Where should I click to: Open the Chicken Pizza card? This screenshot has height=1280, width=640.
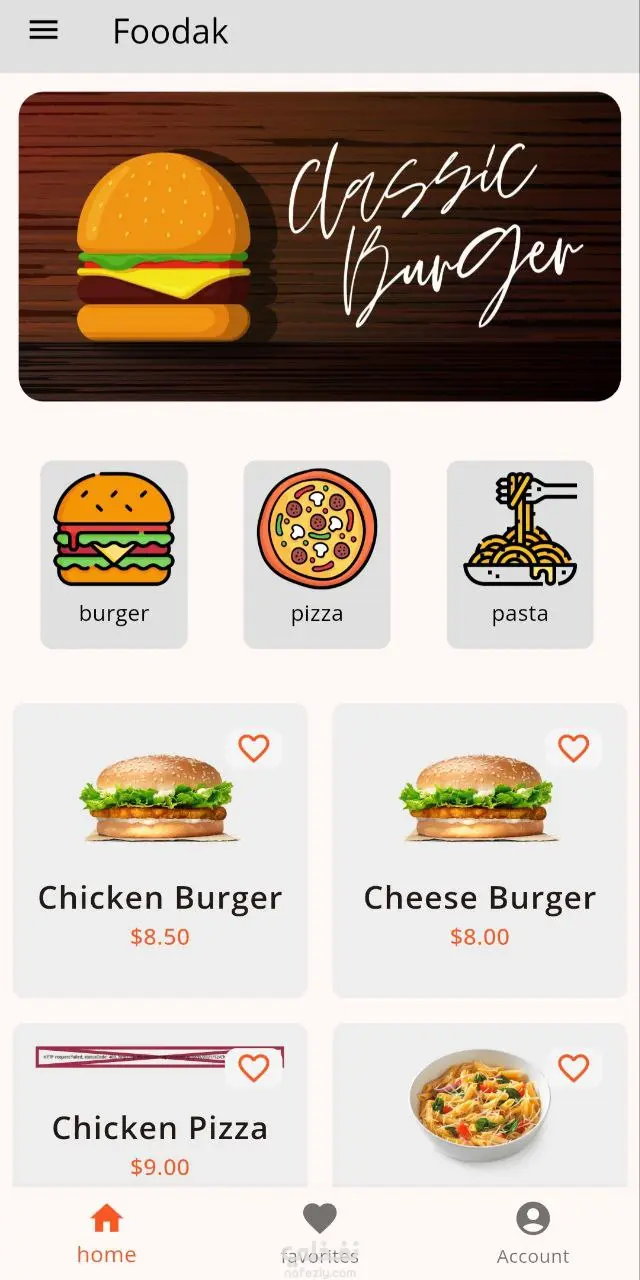pyautogui.click(x=160, y=1128)
